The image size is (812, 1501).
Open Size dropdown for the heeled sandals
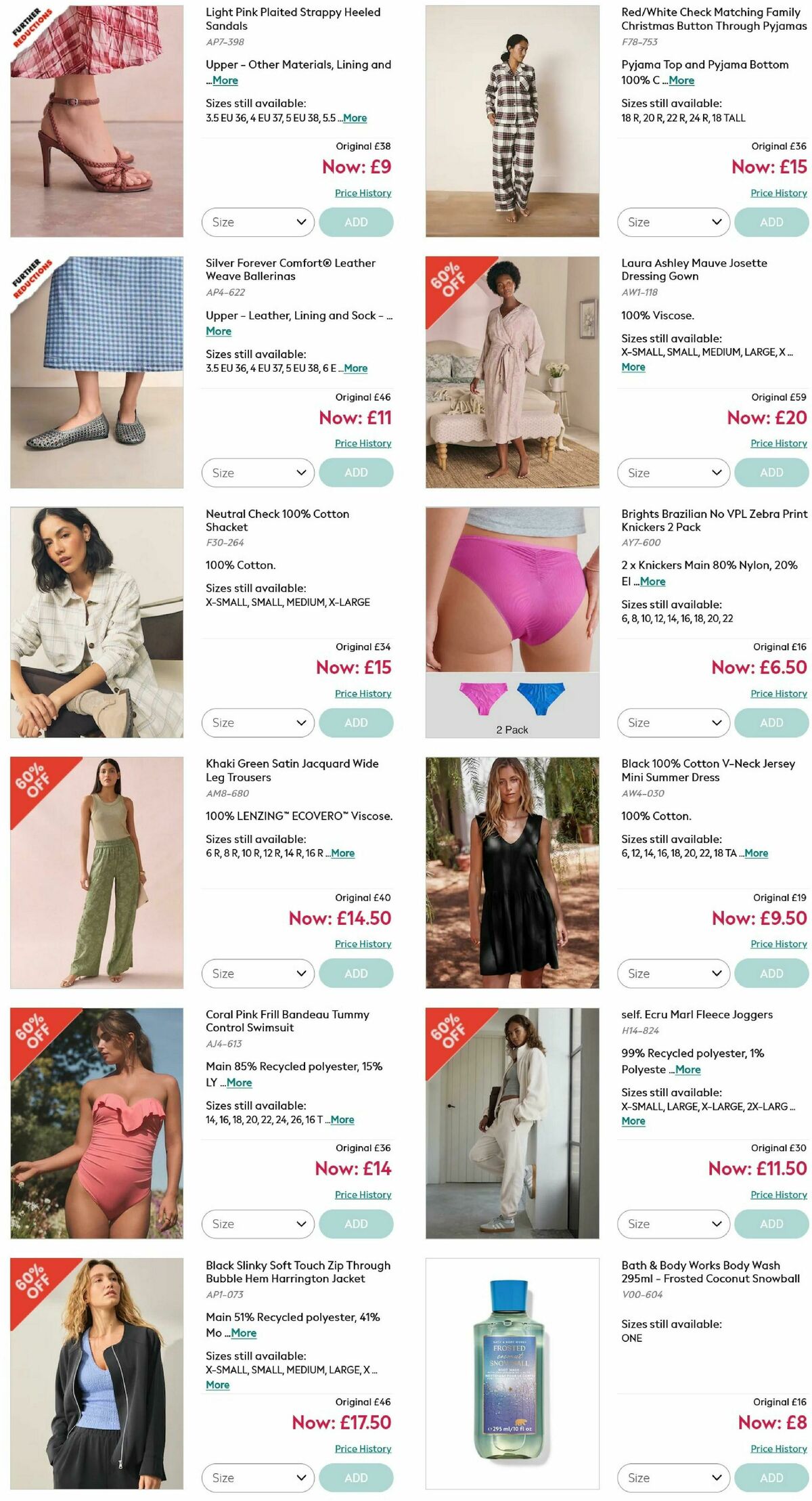258,222
